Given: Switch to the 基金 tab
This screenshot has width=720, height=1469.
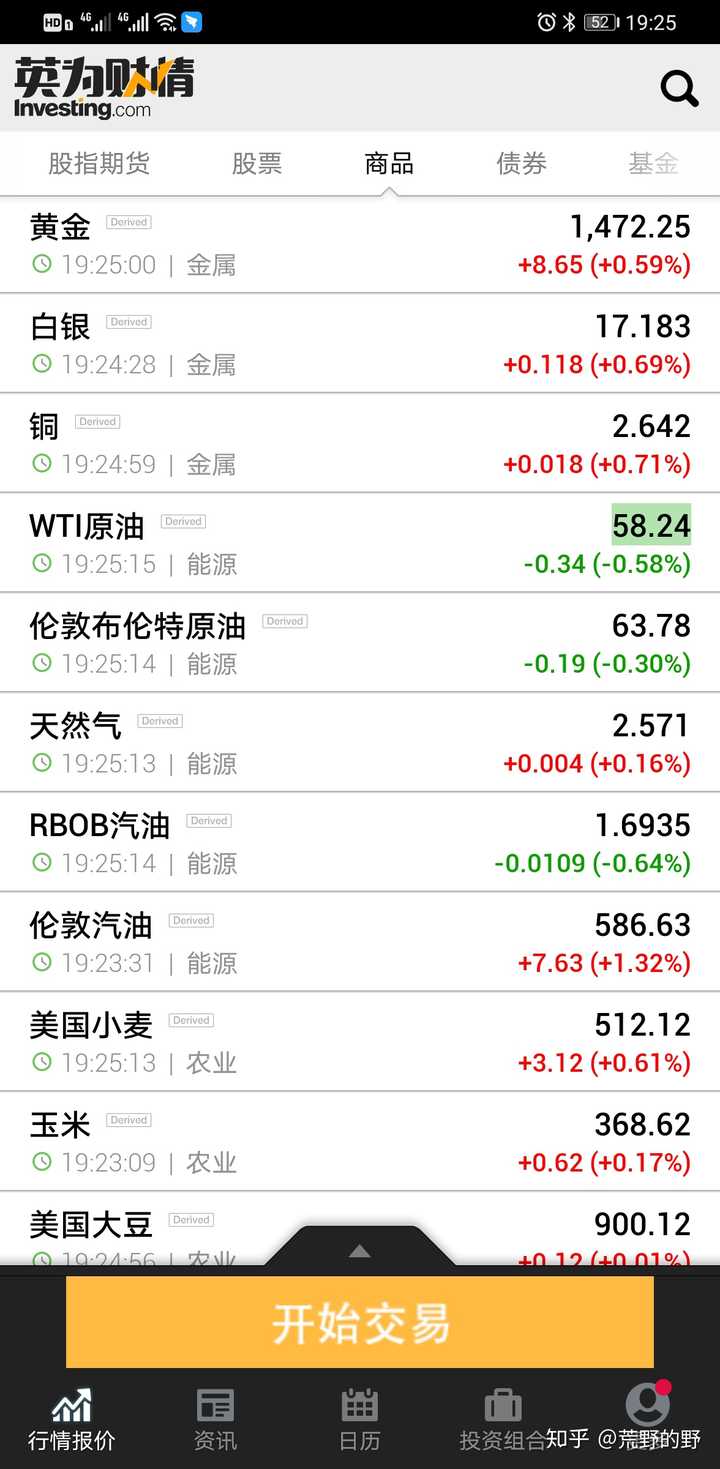Looking at the screenshot, I should 653,163.
